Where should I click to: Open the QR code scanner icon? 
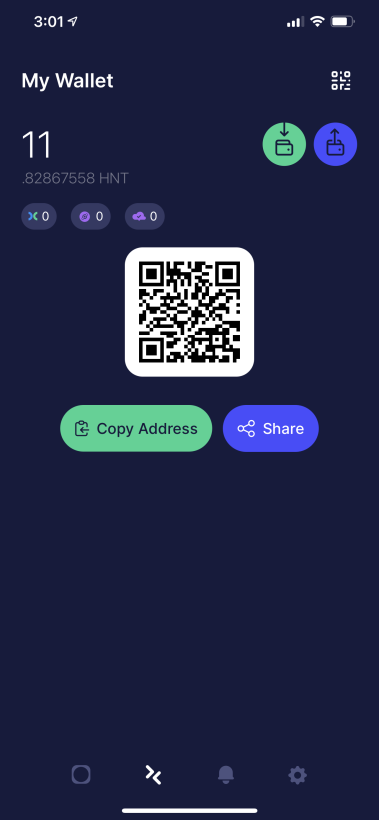tap(341, 81)
